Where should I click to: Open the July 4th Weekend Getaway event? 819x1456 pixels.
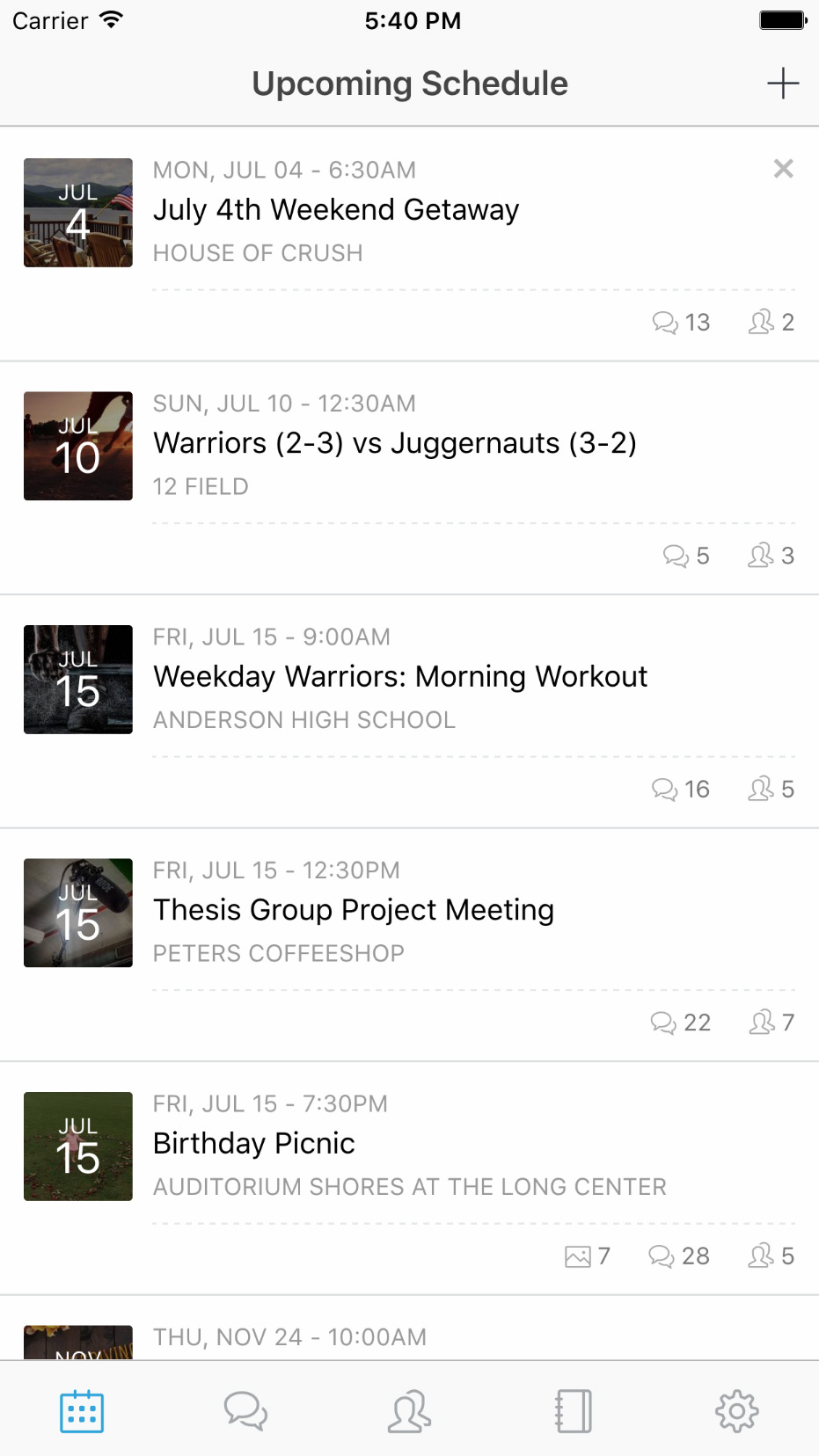click(336, 210)
